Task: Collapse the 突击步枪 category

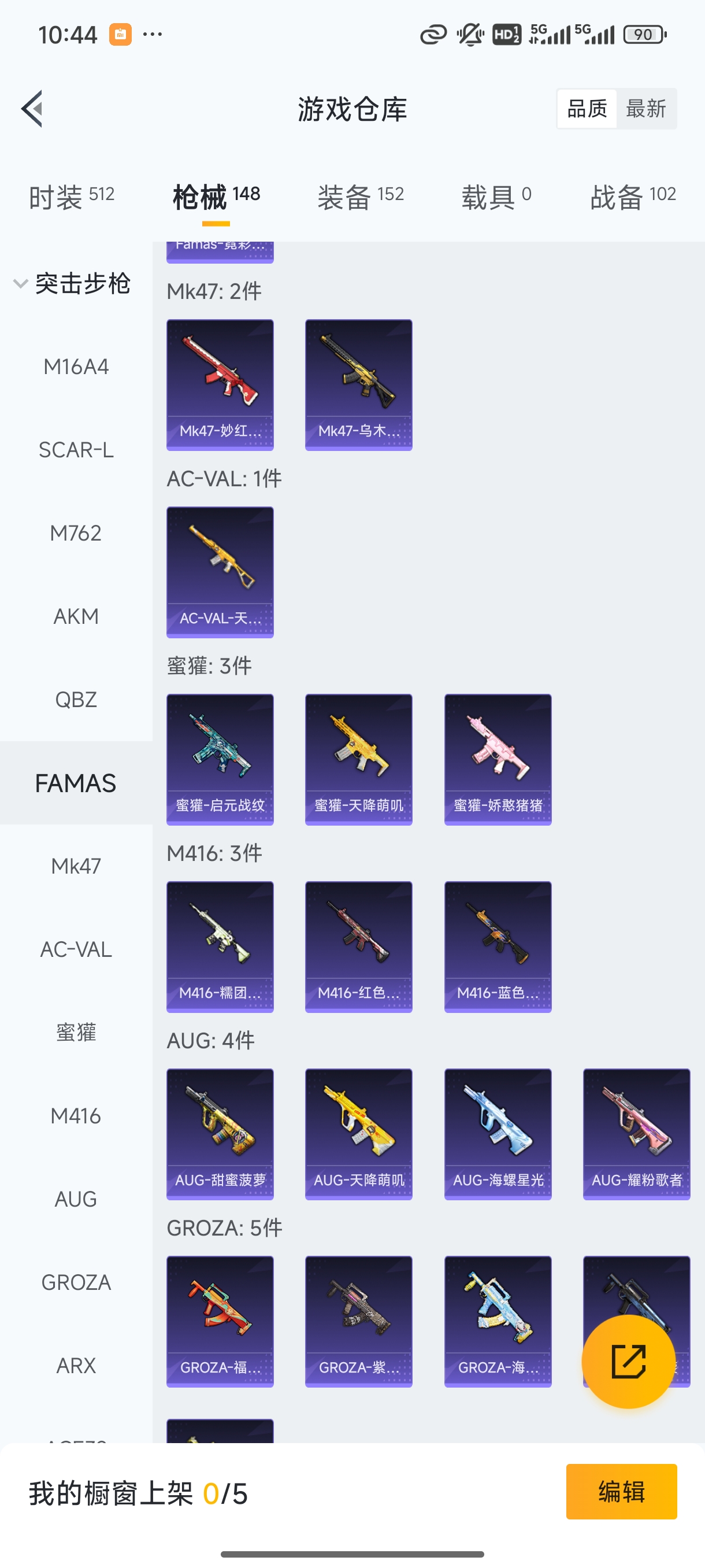Action: [x=72, y=284]
